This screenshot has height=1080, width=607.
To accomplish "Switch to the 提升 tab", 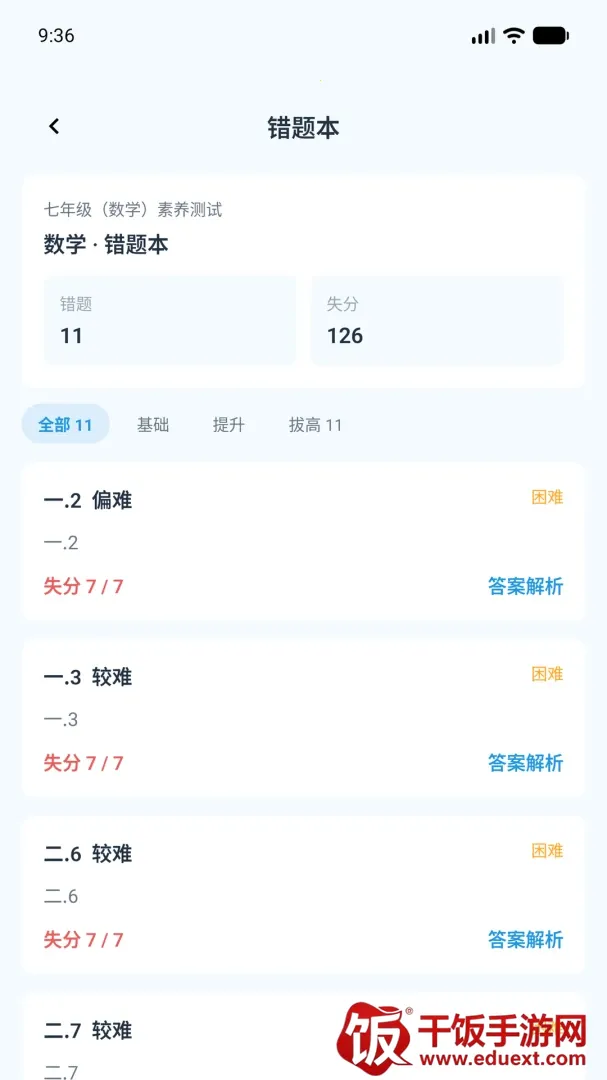I will click(x=229, y=425).
